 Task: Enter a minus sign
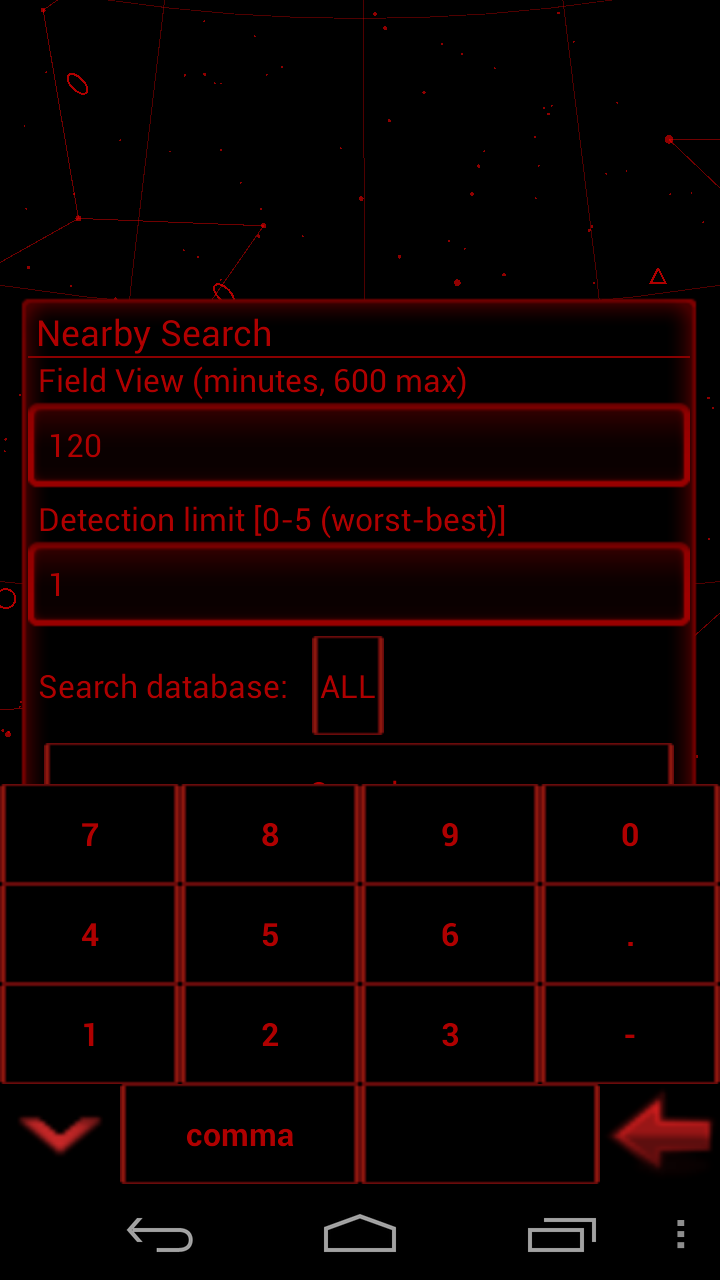(630, 1035)
